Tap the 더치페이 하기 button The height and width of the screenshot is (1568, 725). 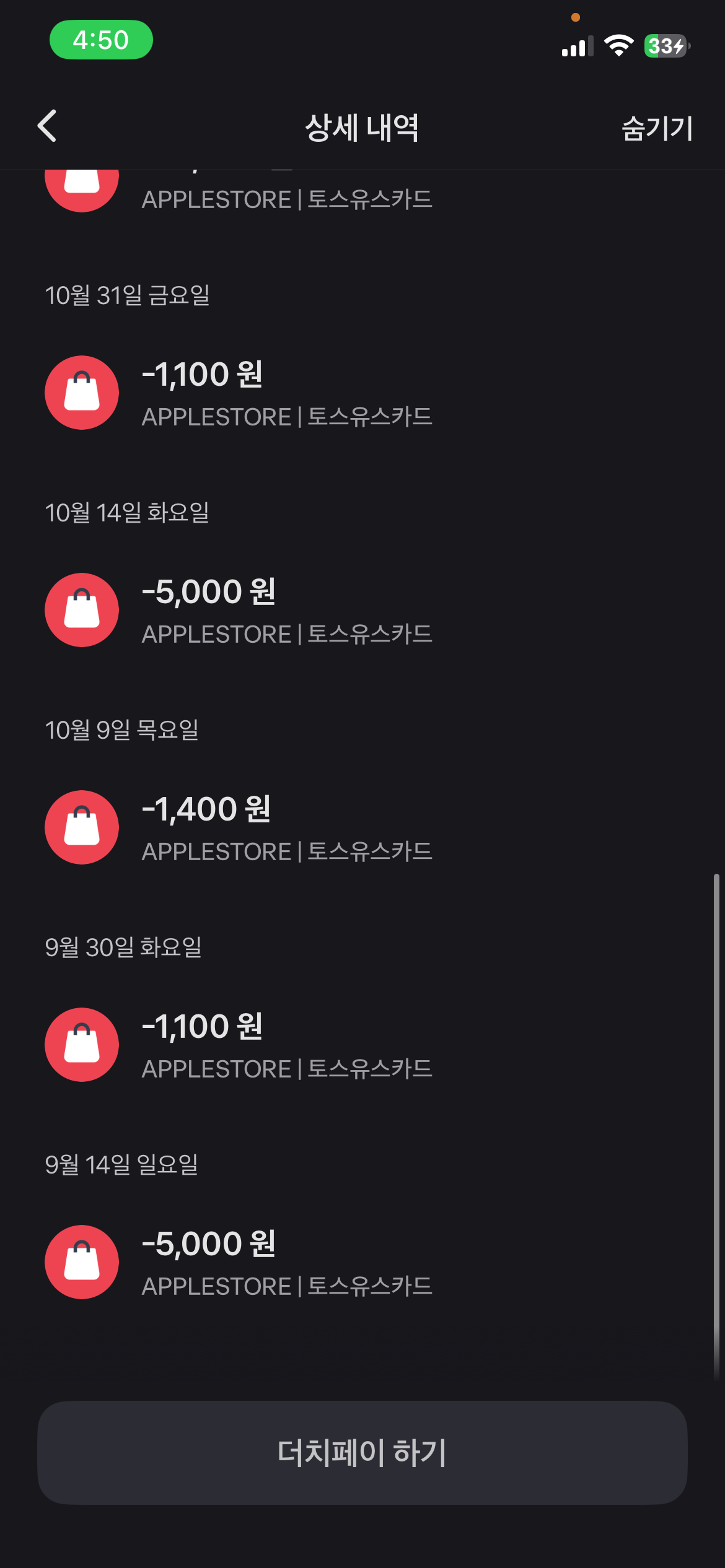362,1453
